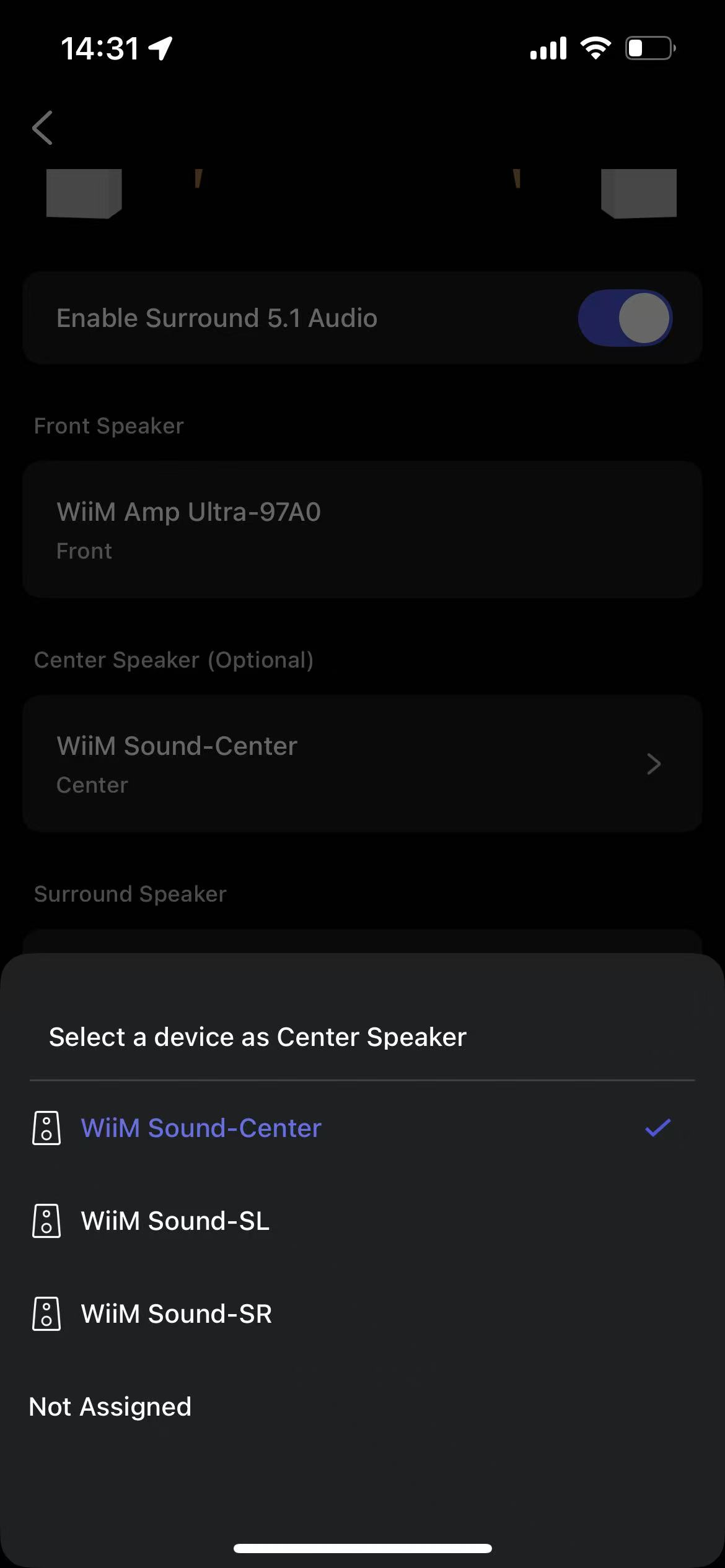Choose WiiM Sound-SL as center speaker
The width and height of the screenshot is (725, 1568).
click(175, 1221)
